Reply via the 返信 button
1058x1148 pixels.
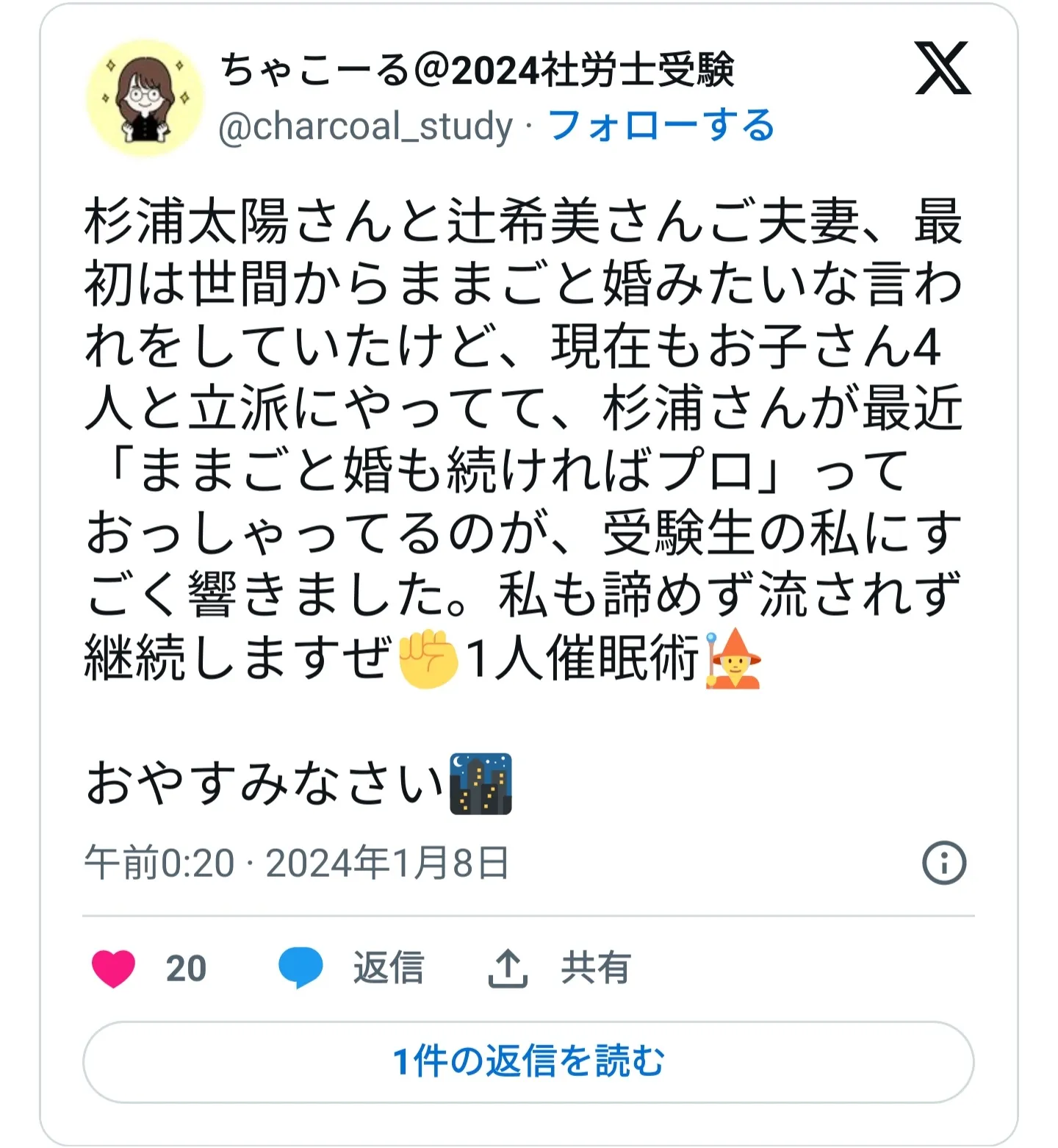pyautogui.click(x=353, y=968)
